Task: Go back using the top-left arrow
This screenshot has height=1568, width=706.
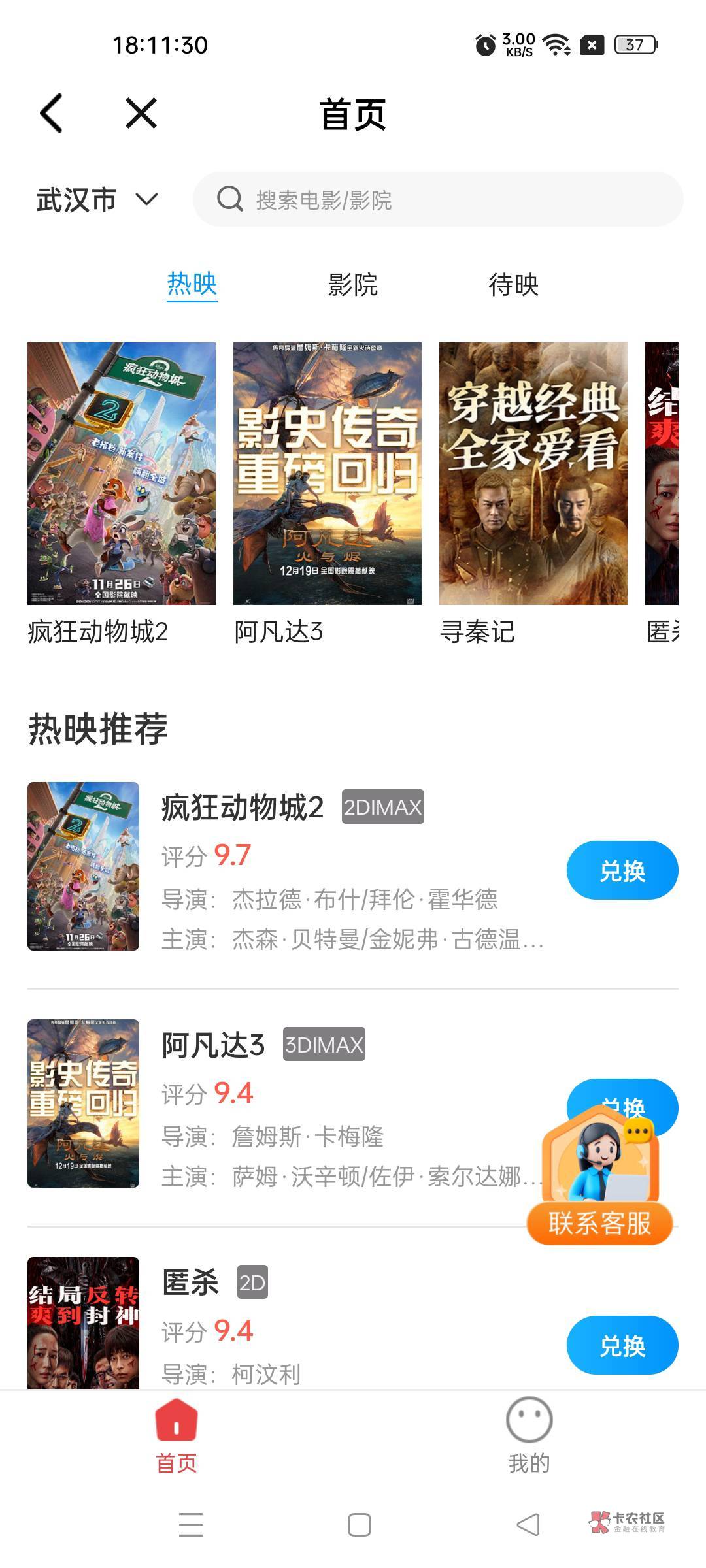Action: click(52, 113)
